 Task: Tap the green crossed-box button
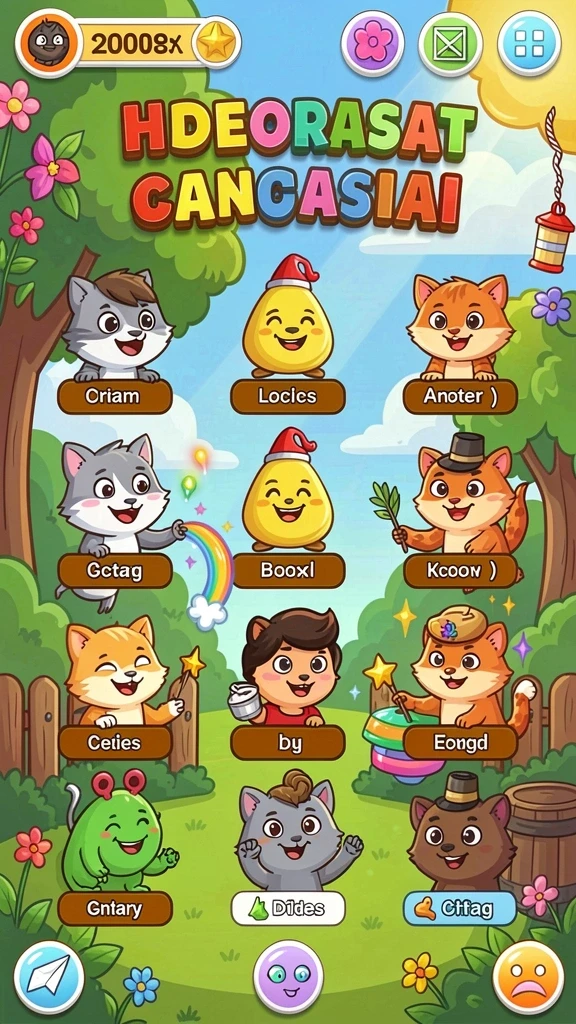[451, 44]
